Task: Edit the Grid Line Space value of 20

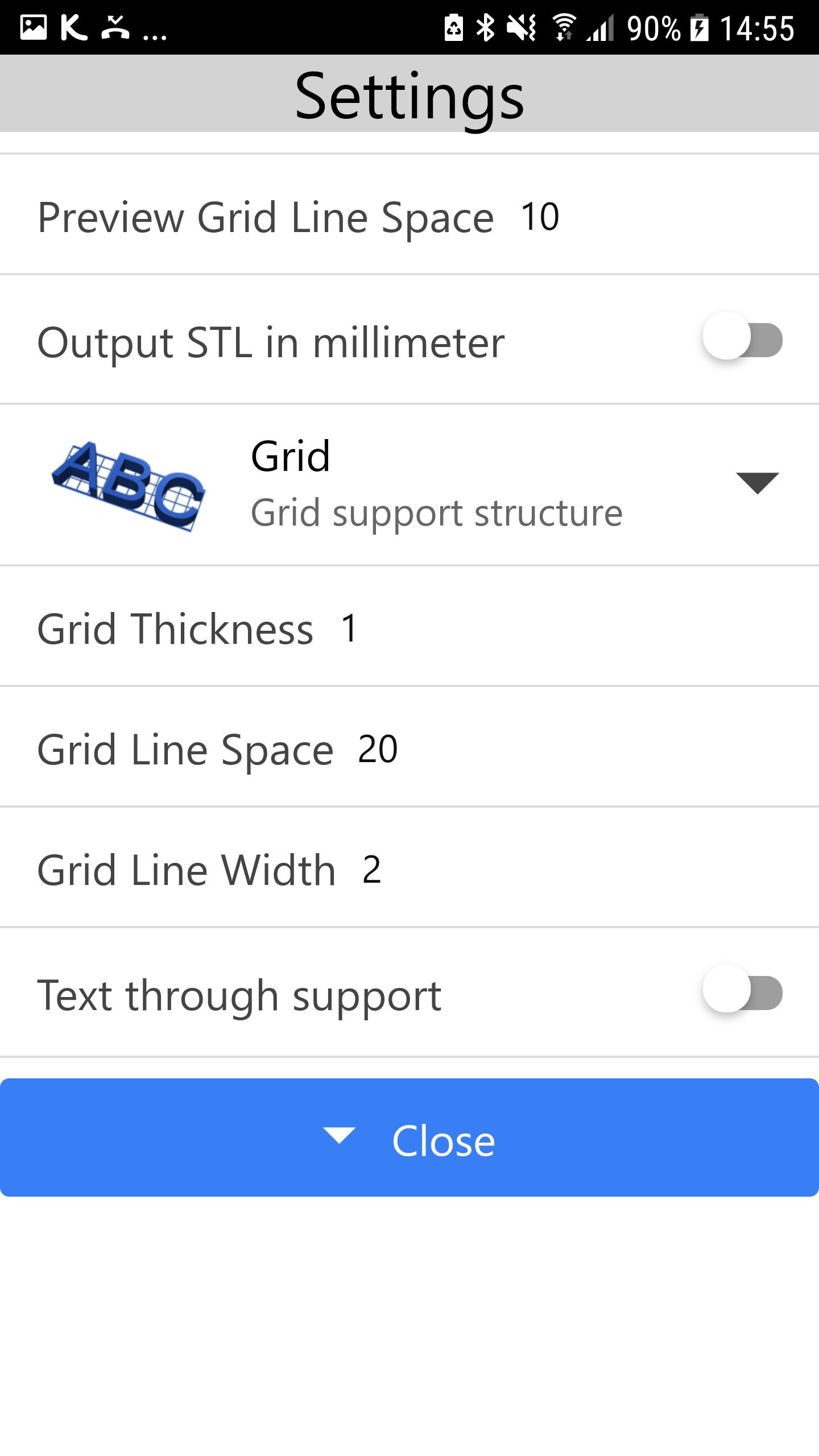Action: coord(377,749)
